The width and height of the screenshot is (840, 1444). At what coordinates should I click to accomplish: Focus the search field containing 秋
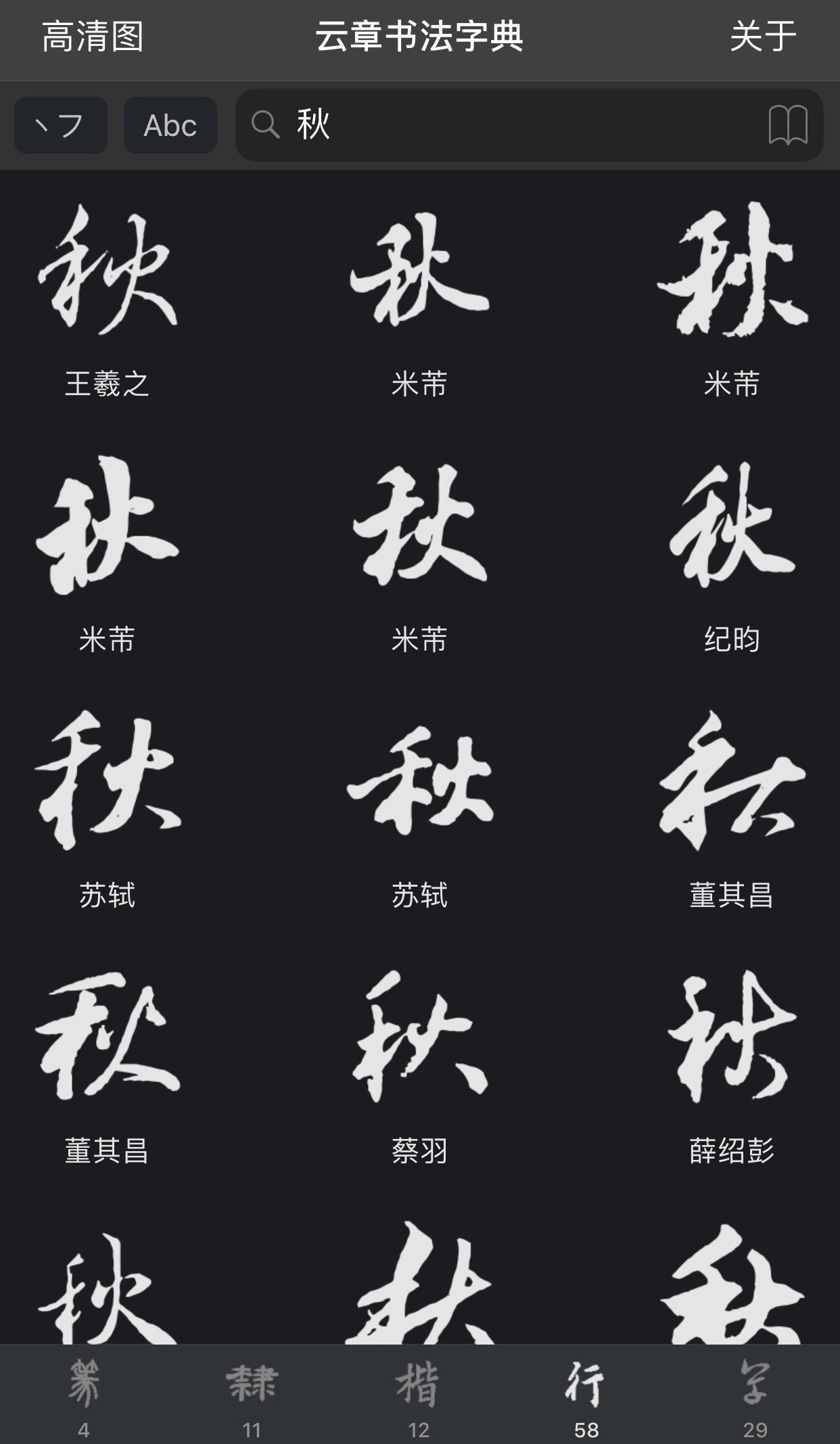[500, 125]
